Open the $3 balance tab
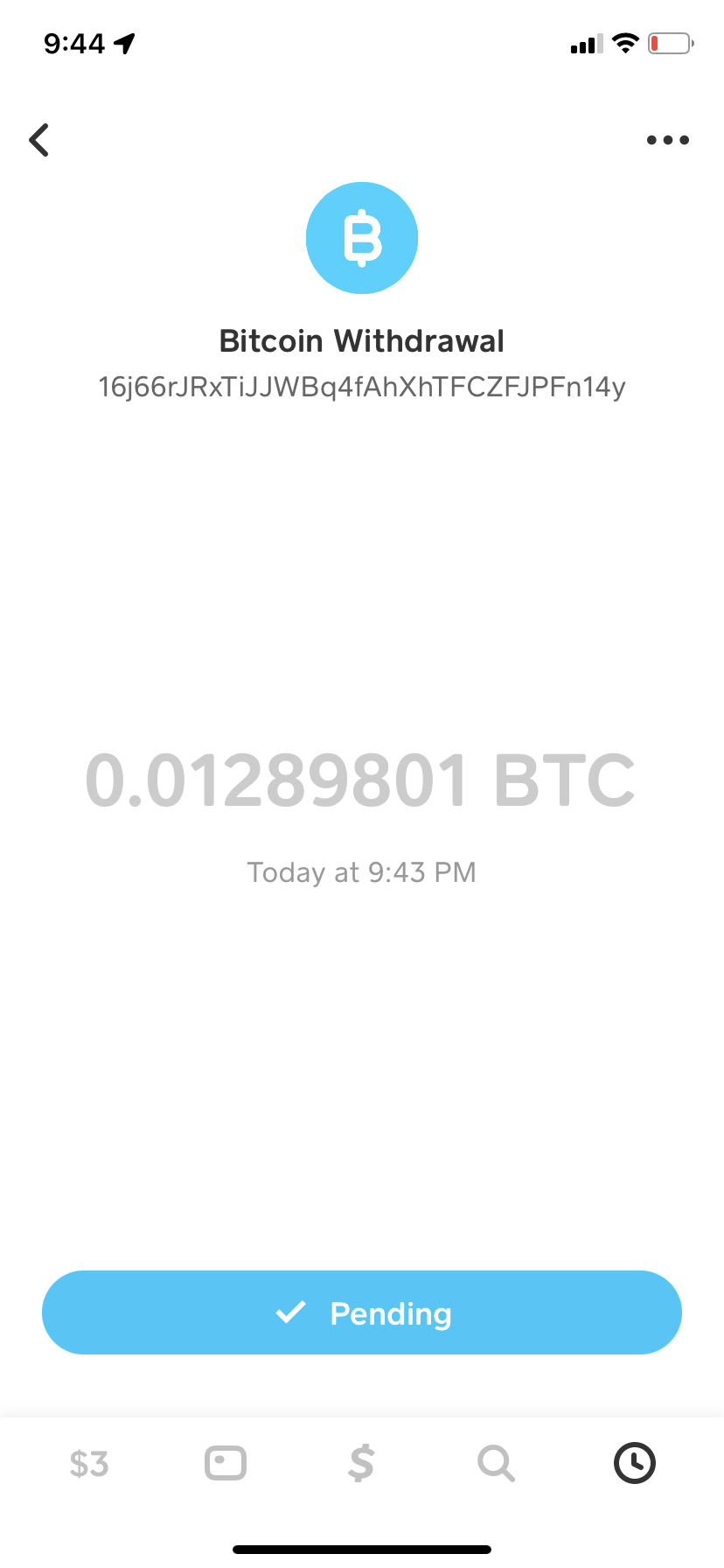The image size is (724, 1568). click(x=89, y=1463)
